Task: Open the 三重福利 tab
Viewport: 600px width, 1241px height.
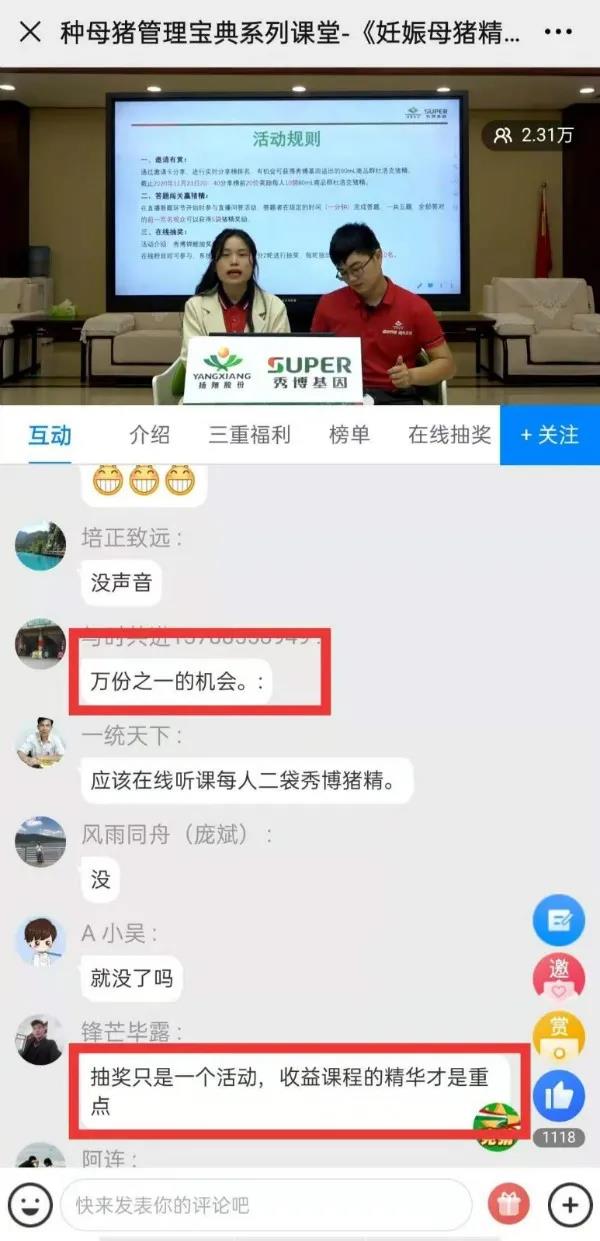Action: (x=249, y=435)
